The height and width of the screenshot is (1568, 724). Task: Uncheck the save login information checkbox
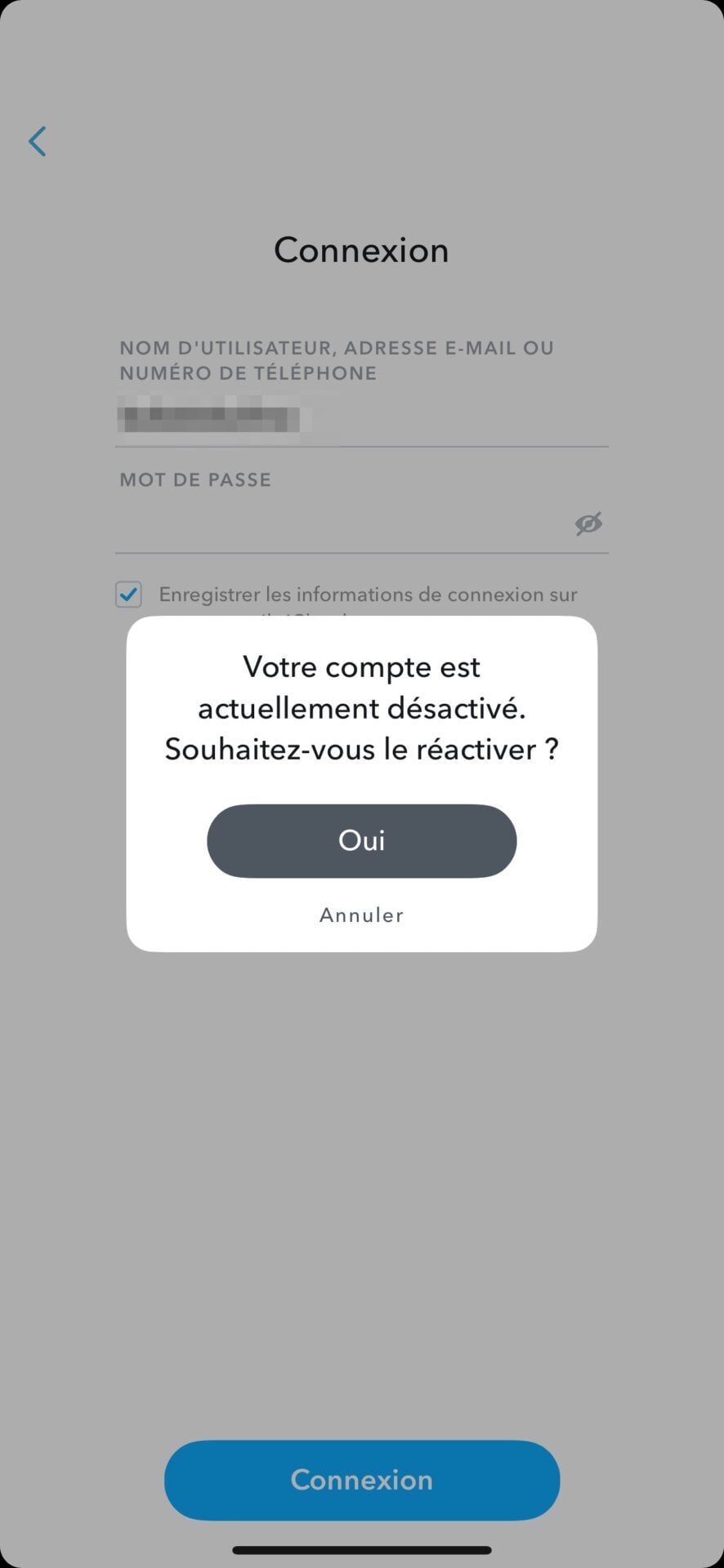coord(129,595)
